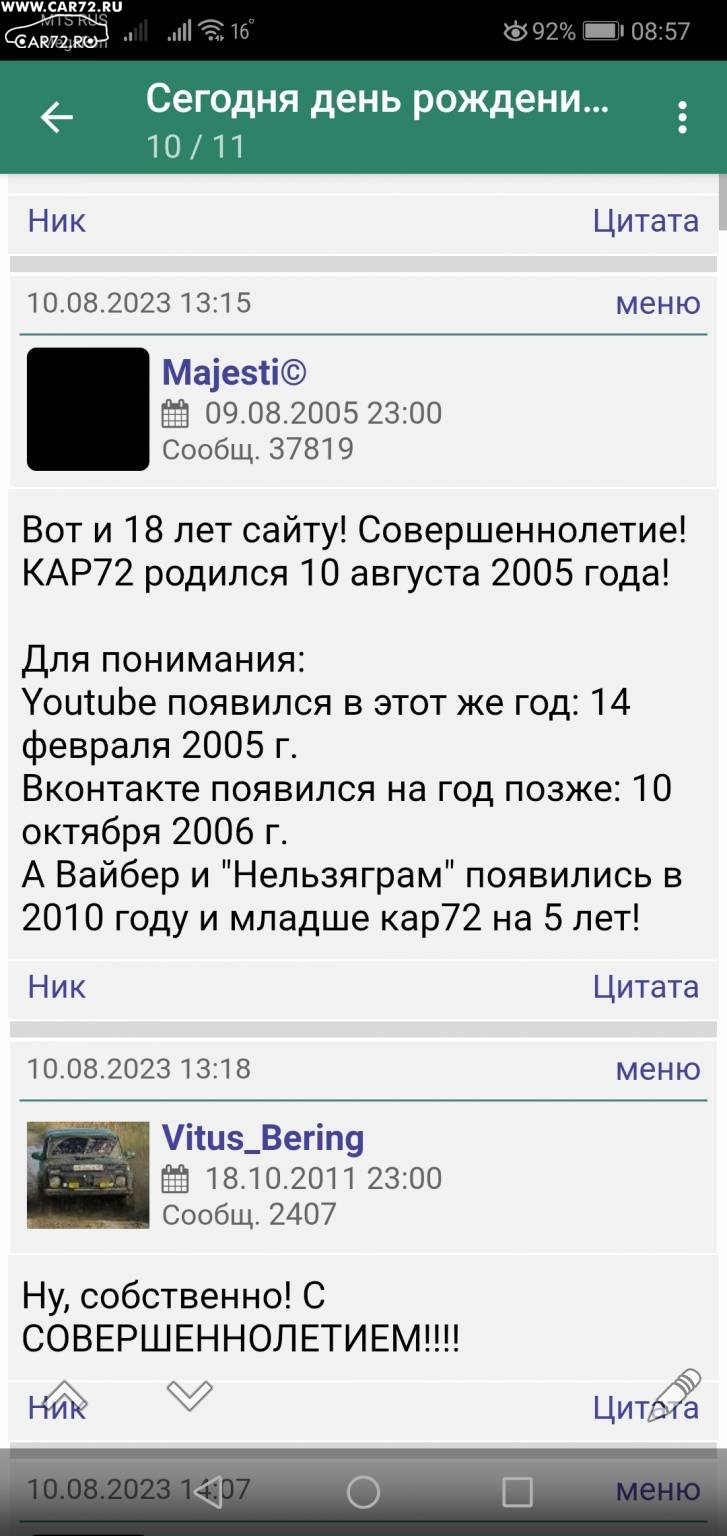
Task: Open меню for the 13:18 post
Action: [x=657, y=1069]
